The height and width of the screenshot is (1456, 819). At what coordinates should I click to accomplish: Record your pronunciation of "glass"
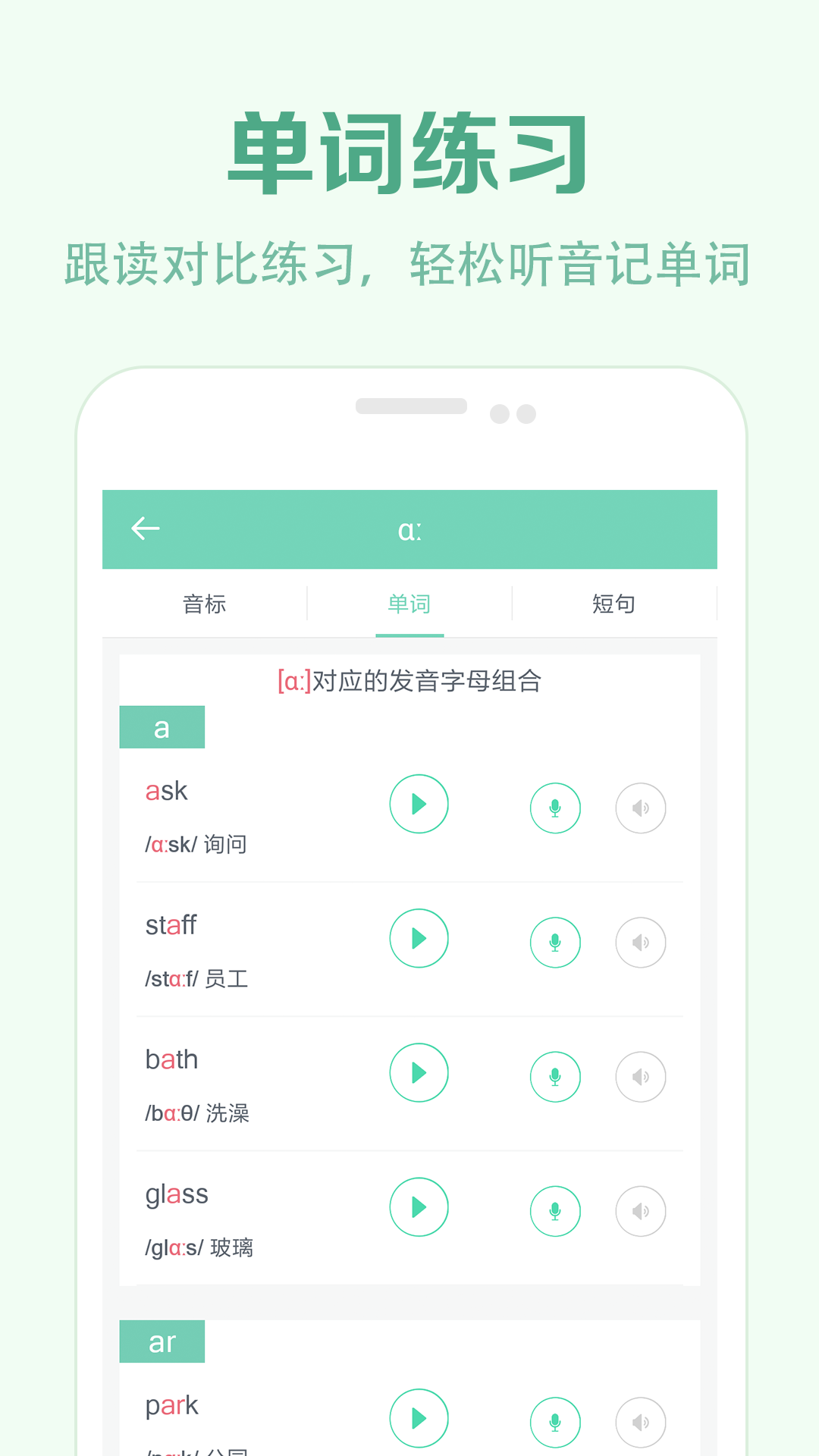click(555, 1210)
